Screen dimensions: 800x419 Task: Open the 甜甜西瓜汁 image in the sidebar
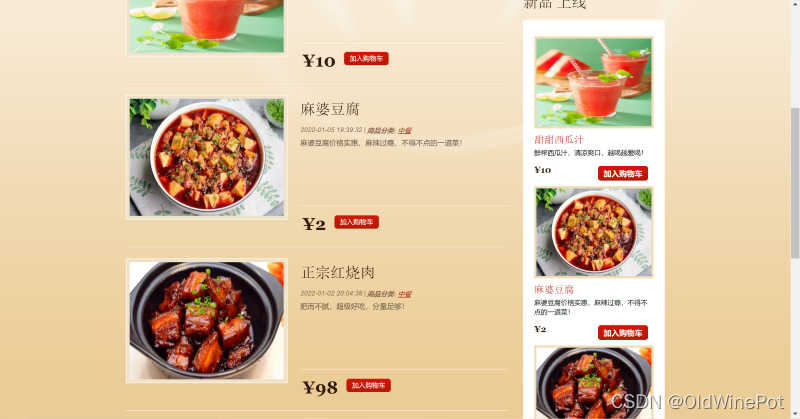[x=593, y=83]
